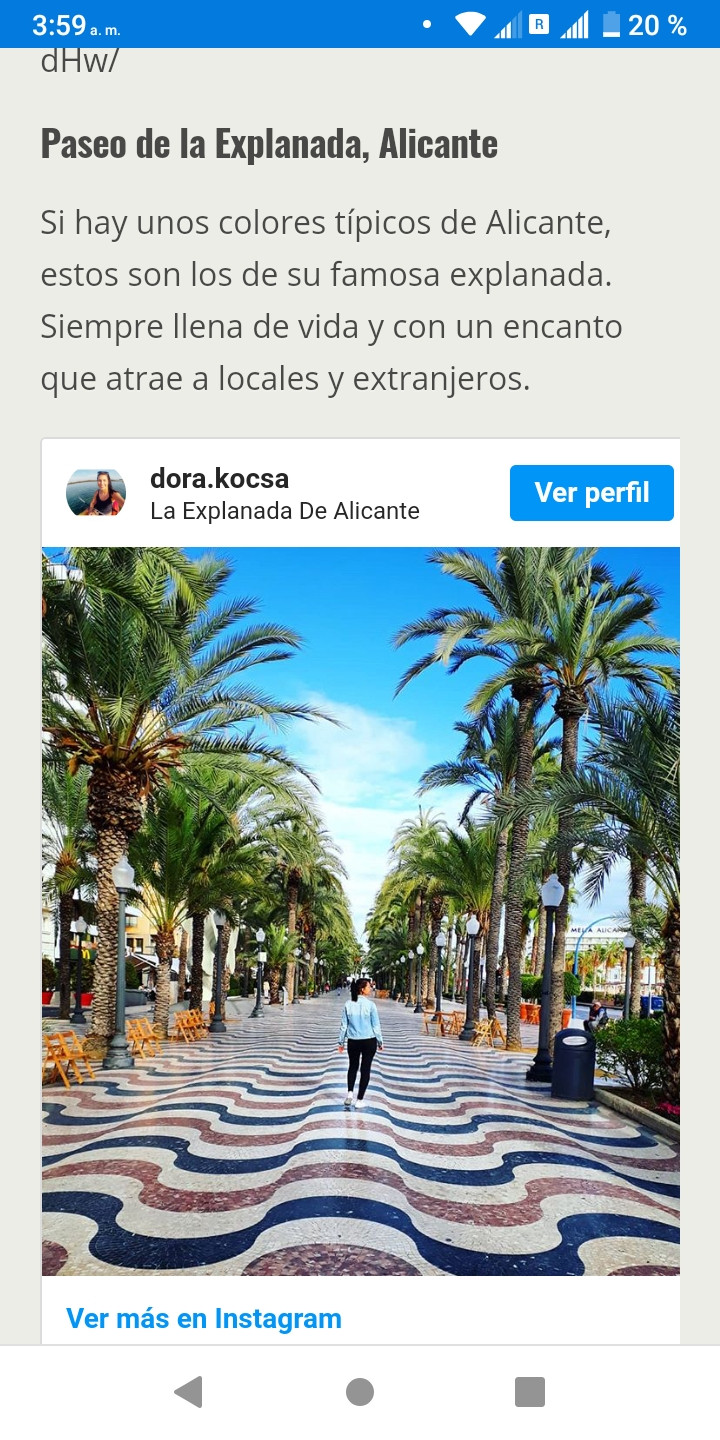
Task: Follow the Ver más en Instagram link
Action: pyautogui.click(x=204, y=1318)
